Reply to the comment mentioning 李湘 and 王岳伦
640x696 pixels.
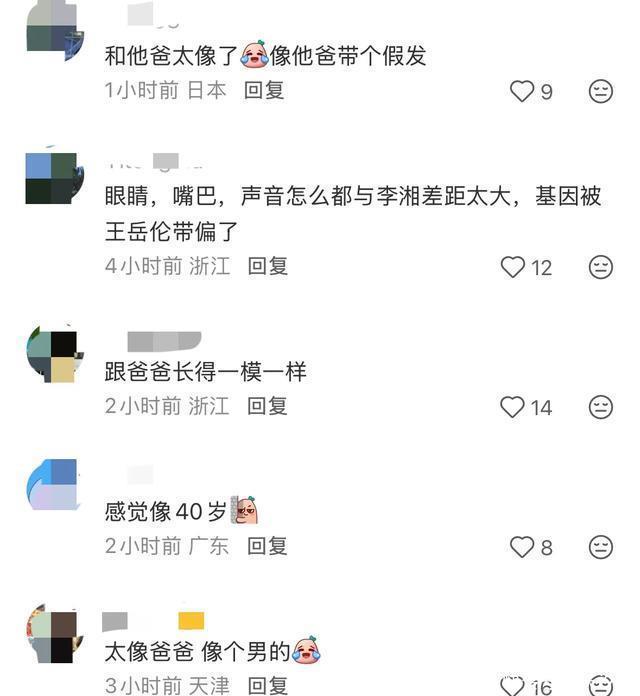click(268, 266)
